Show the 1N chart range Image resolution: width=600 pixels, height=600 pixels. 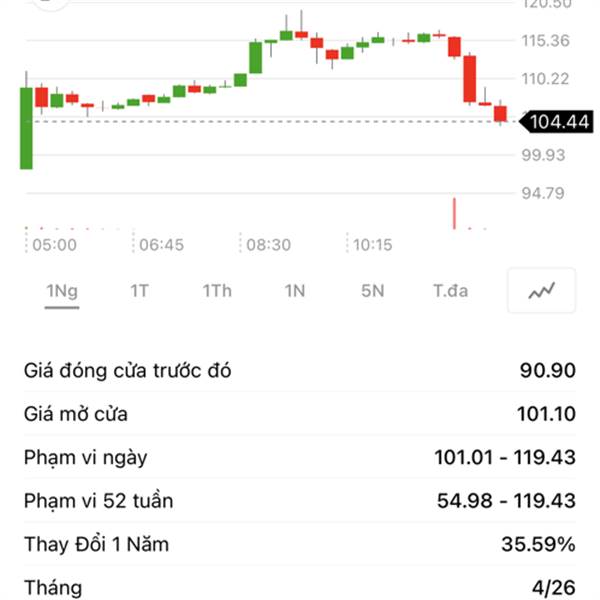294,291
